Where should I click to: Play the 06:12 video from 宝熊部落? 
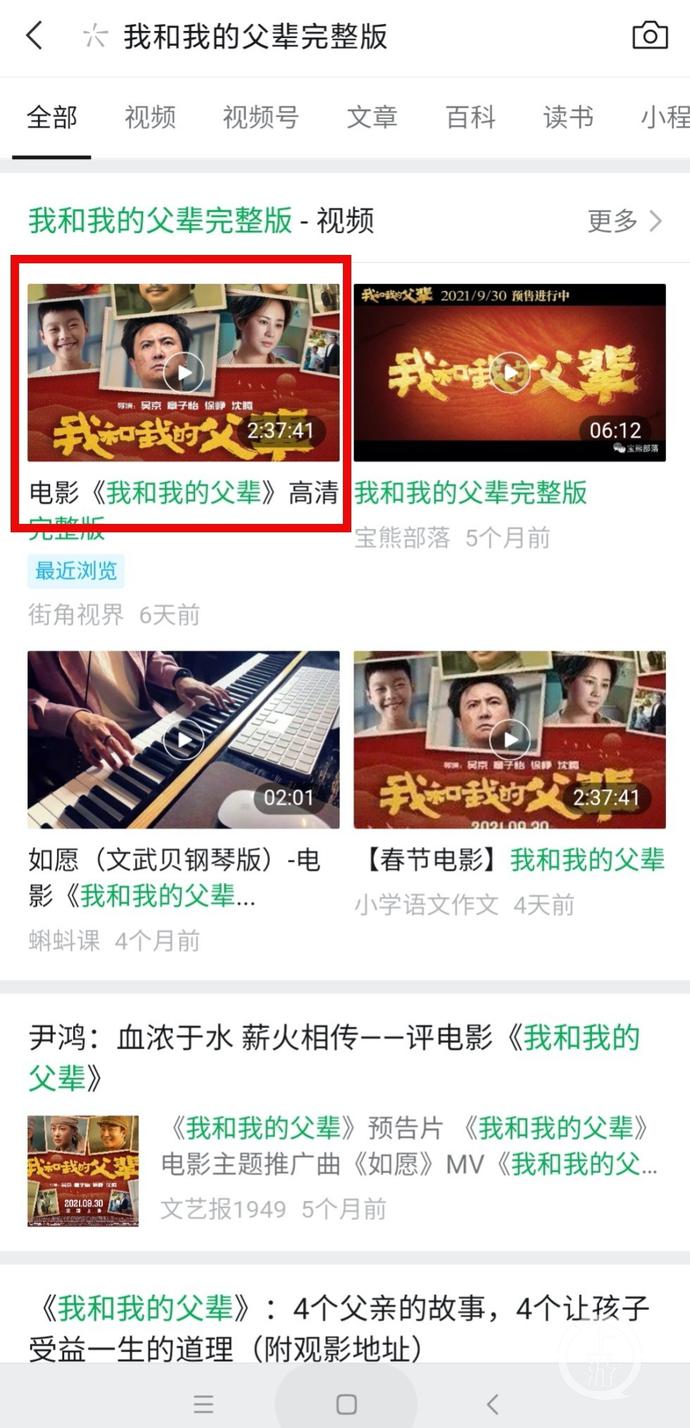point(509,373)
